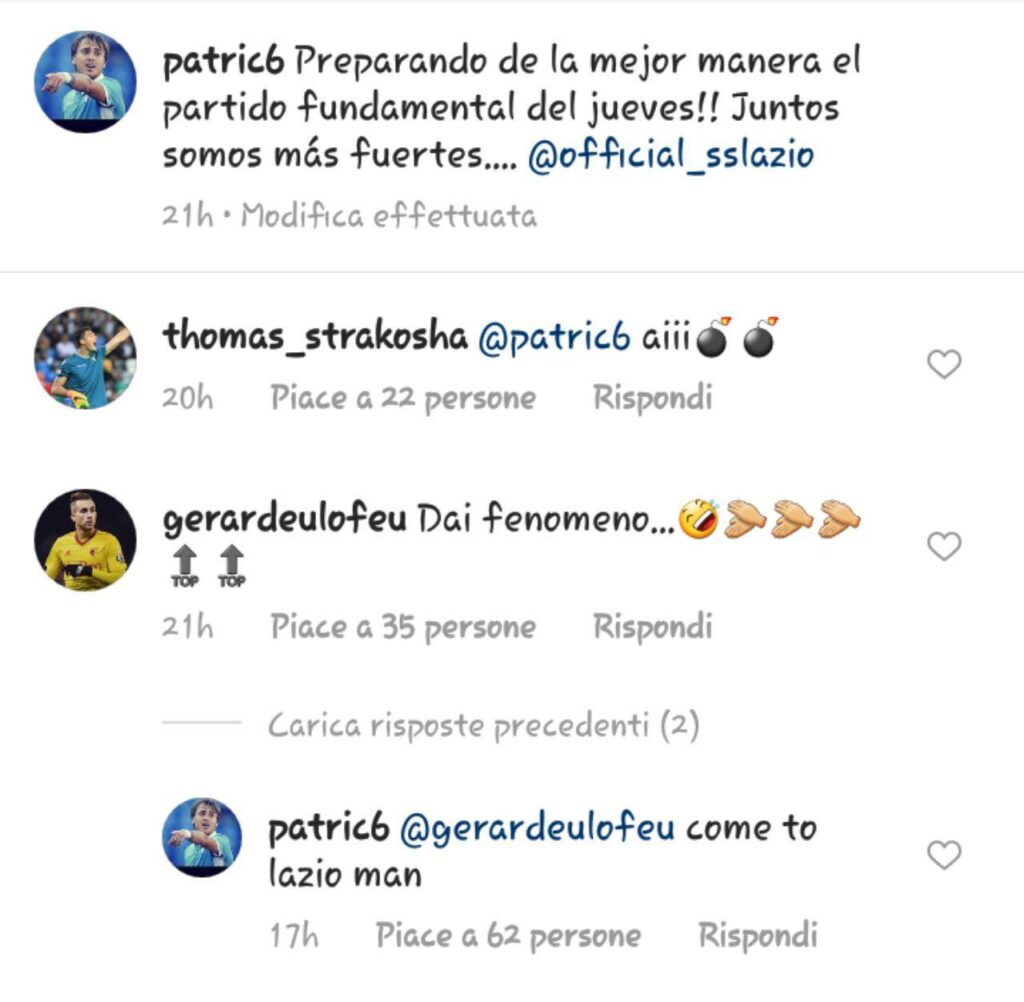Like patric6's reply 'come to lazio man'
This screenshot has width=1024, height=1002.
pyautogui.click(x=944, y=855)
